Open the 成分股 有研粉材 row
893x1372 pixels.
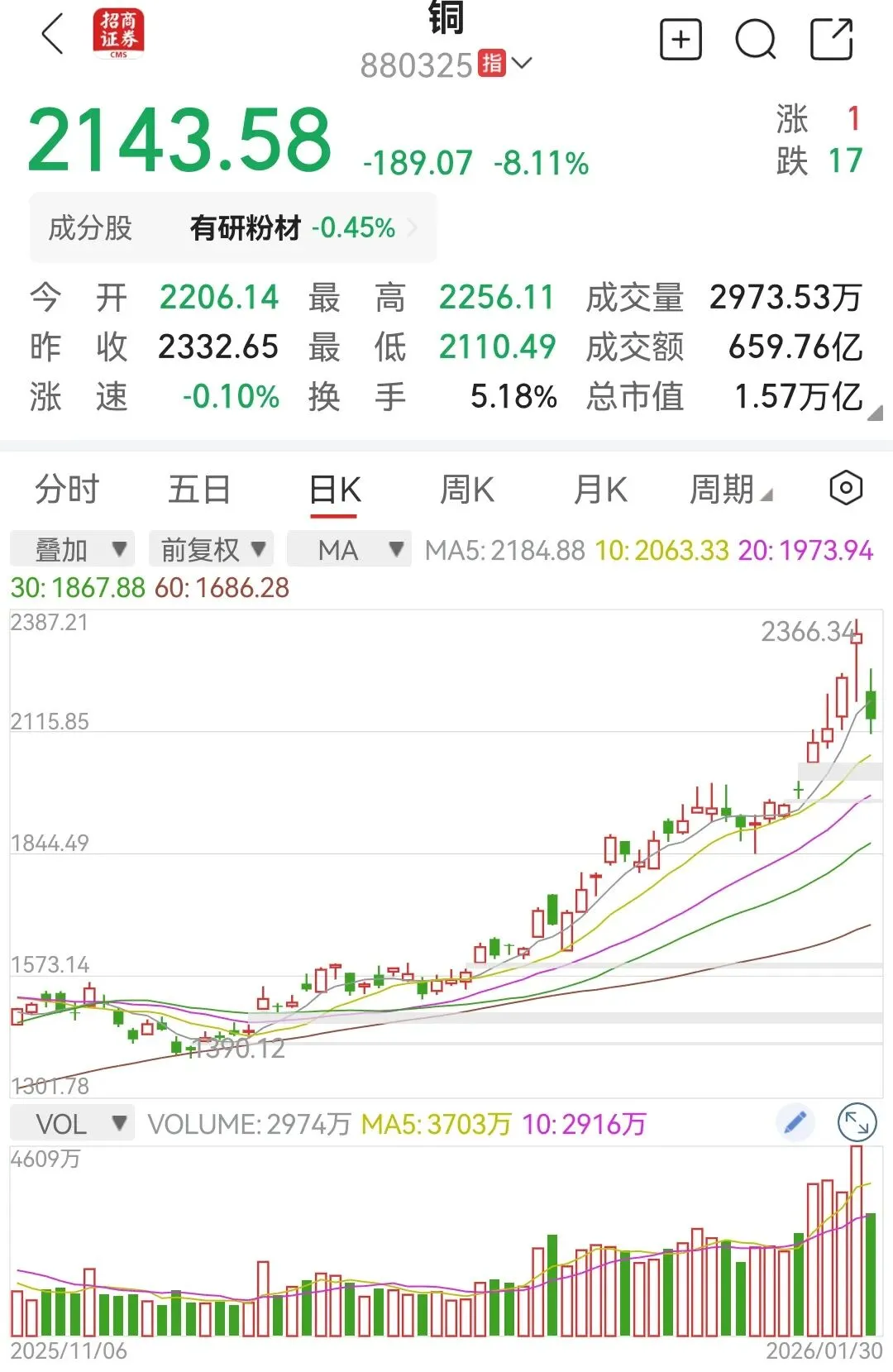click(x=233, y=228)
